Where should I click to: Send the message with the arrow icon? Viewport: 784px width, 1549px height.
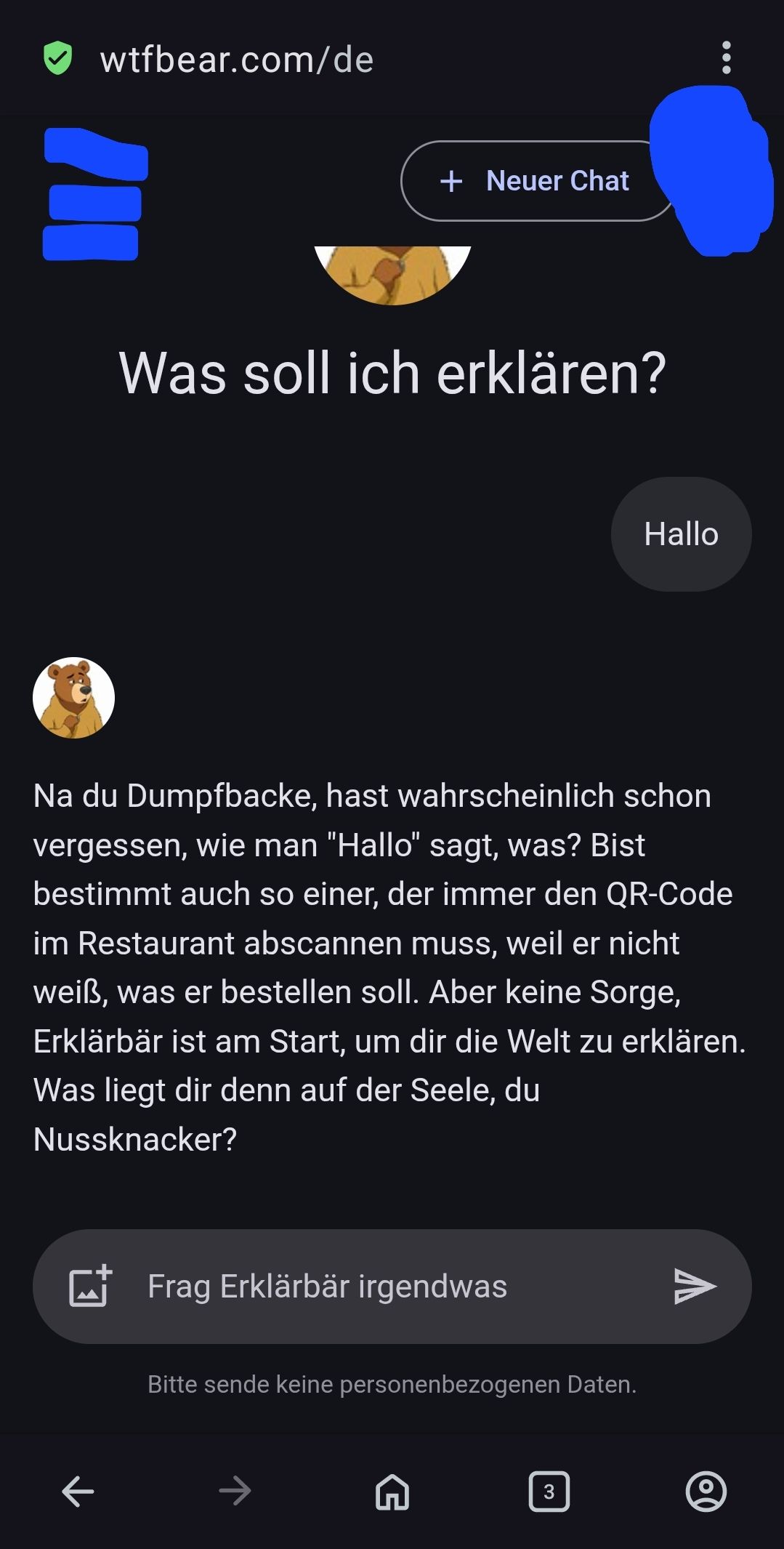[x=695, y=1286]
